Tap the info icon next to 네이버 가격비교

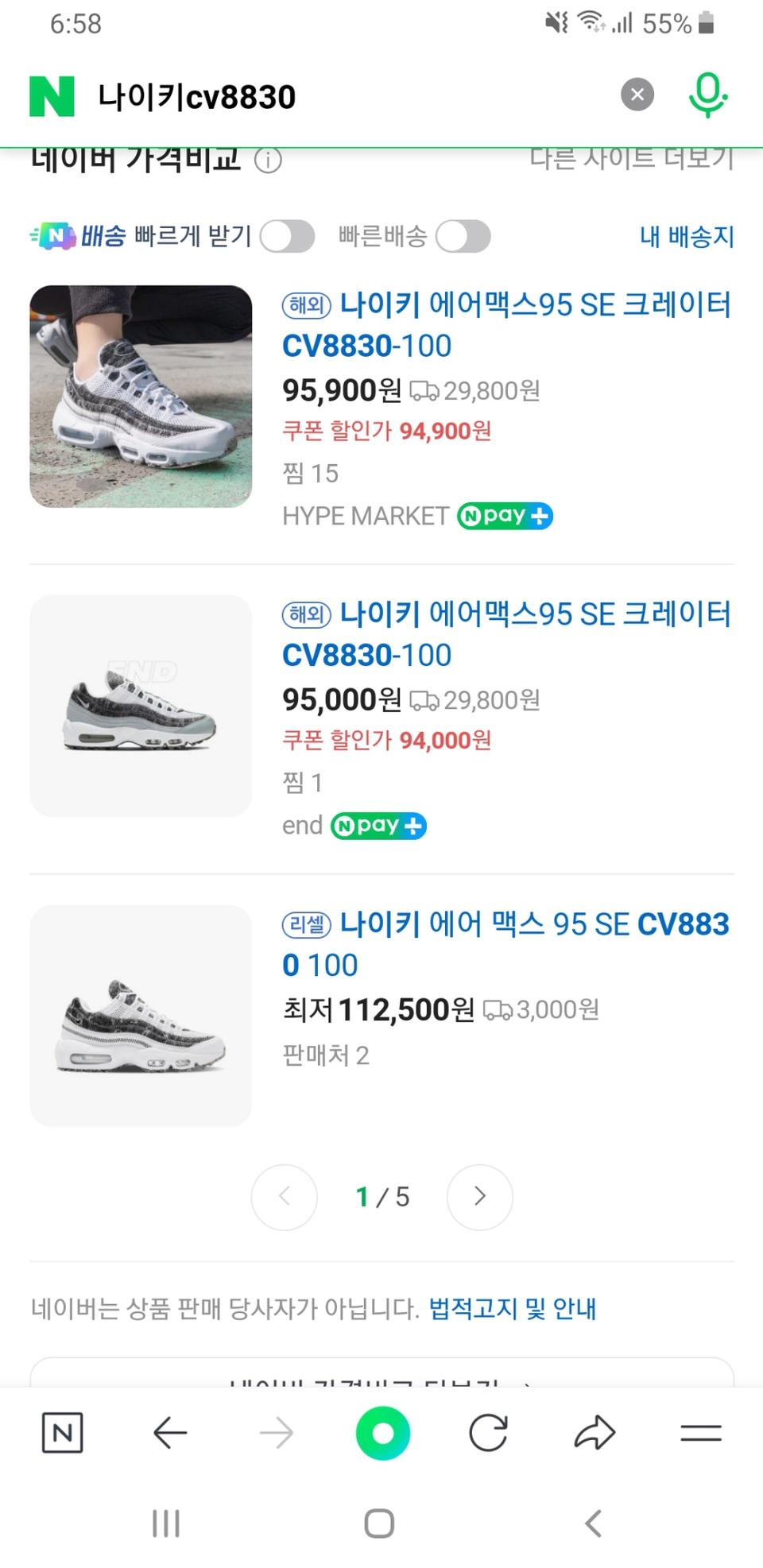pyautogui.click(x=269, y=161)
